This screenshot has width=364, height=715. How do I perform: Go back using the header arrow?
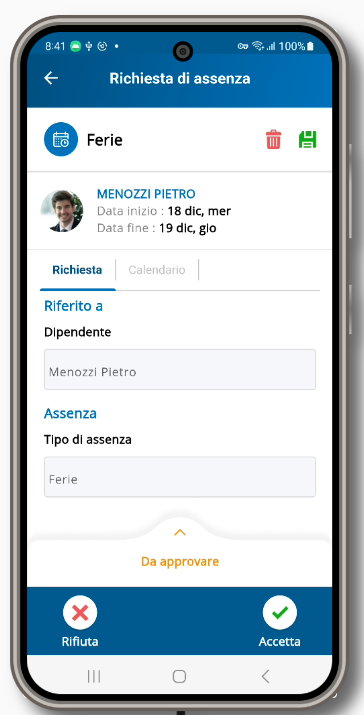(51, 78)
